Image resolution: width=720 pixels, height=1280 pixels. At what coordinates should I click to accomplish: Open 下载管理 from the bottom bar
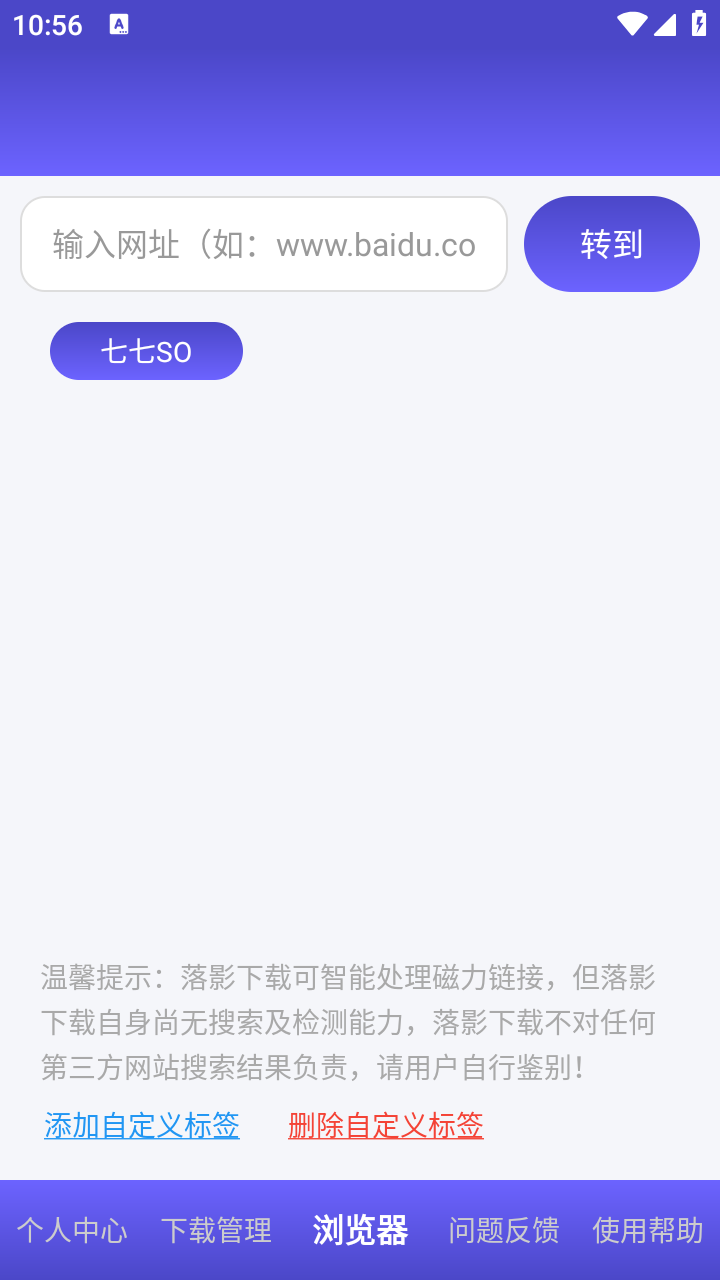point(216,1231)
